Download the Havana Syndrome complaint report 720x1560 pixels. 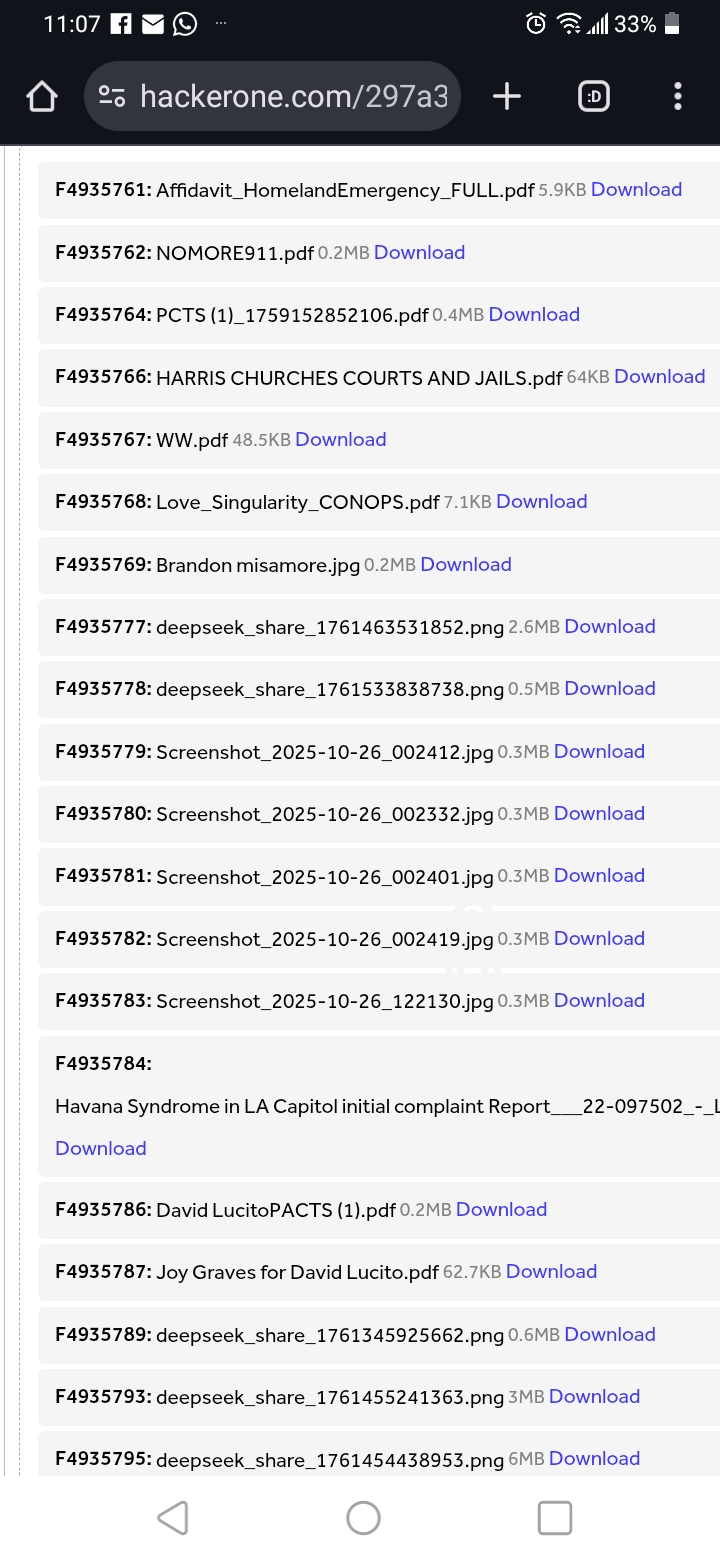[101, 1148]
